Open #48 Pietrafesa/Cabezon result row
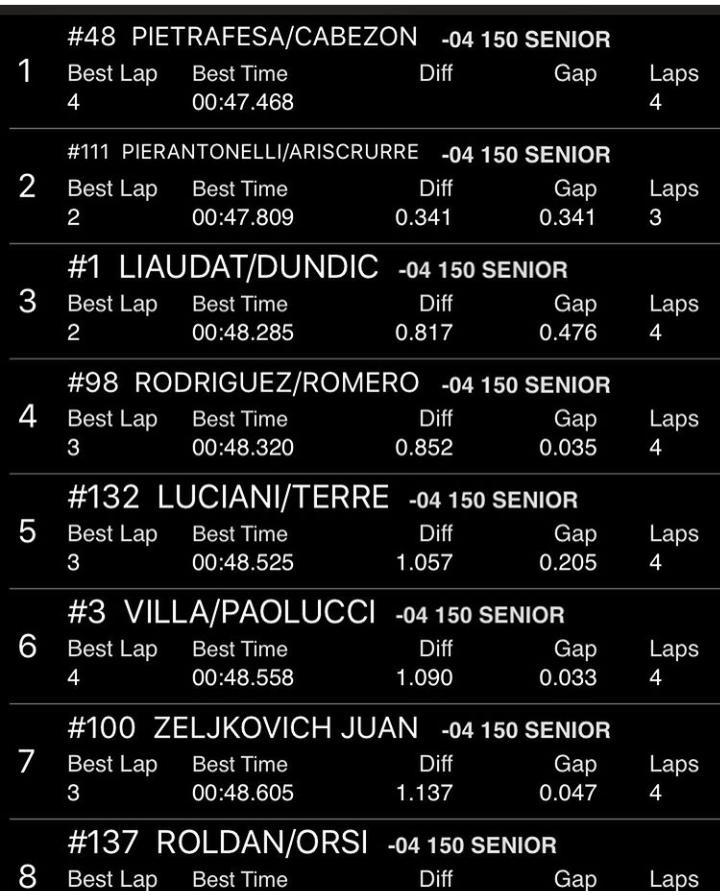Viewport: 720px width, 891px height. pos(360,72)
